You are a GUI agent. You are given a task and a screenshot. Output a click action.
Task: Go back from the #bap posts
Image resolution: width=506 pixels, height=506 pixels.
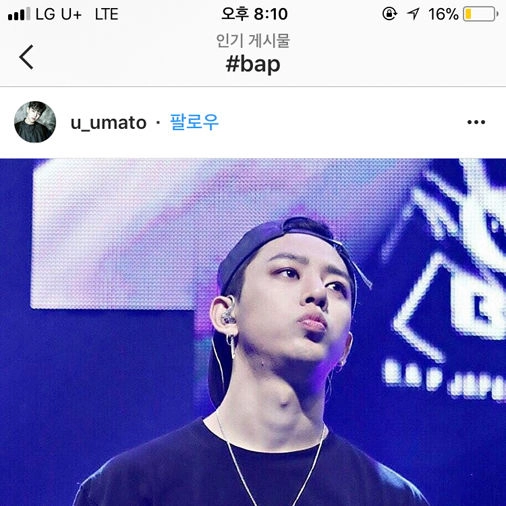(x=26, y=57)
